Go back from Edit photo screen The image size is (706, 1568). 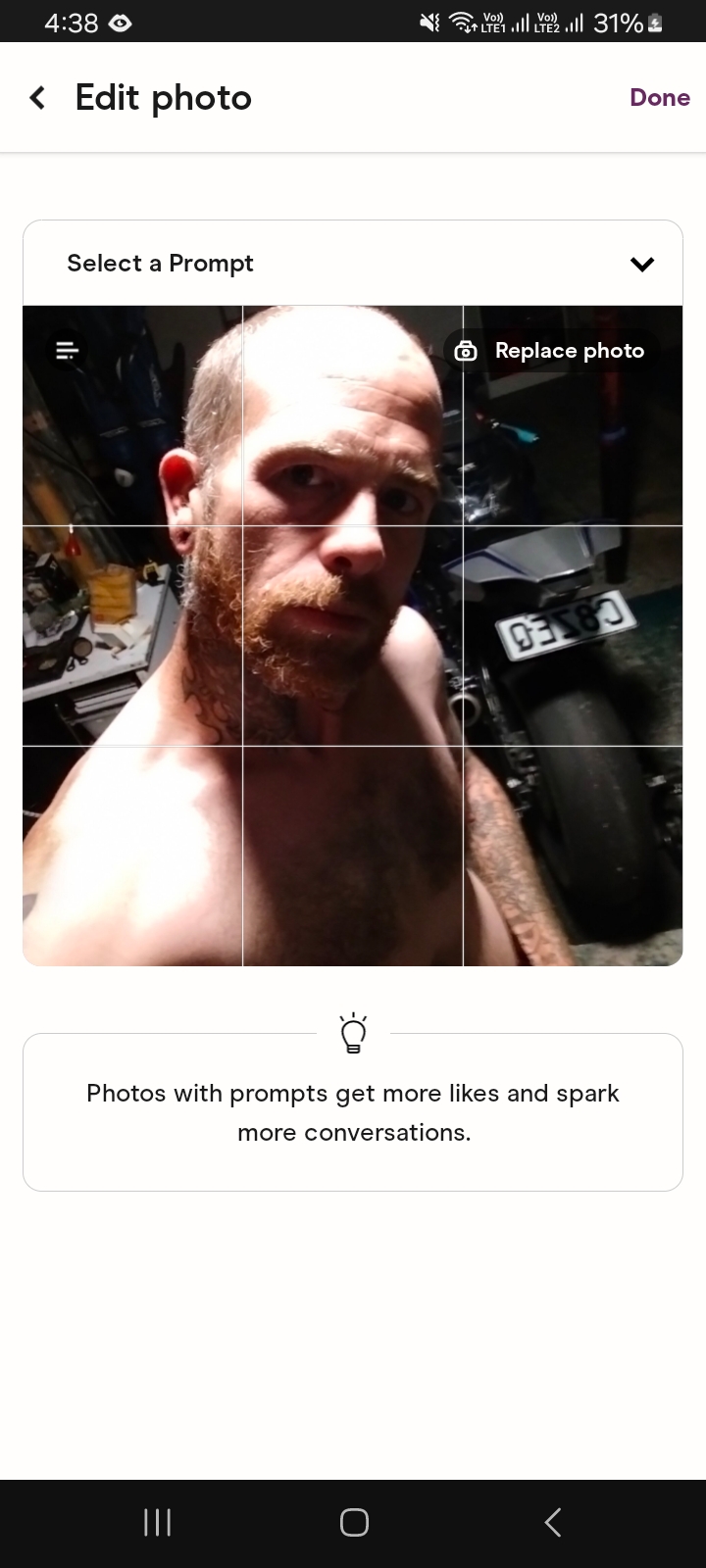pos(37,98)
